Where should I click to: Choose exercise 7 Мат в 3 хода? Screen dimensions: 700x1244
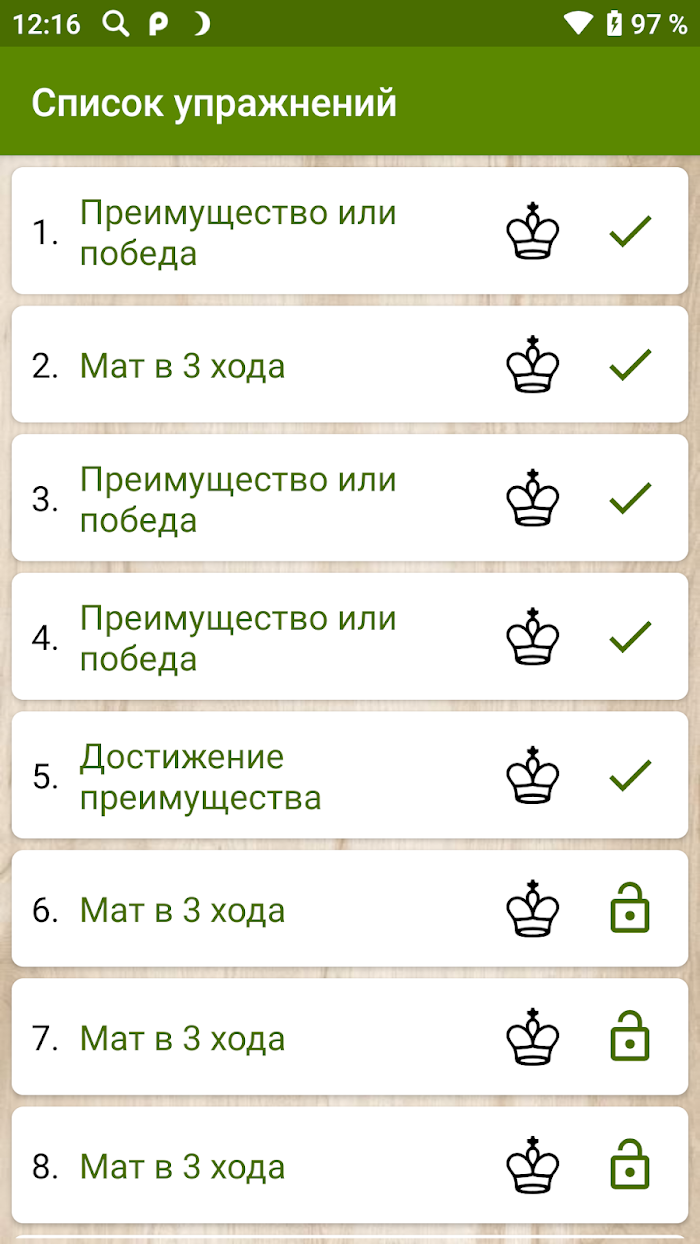(350, 1037)
